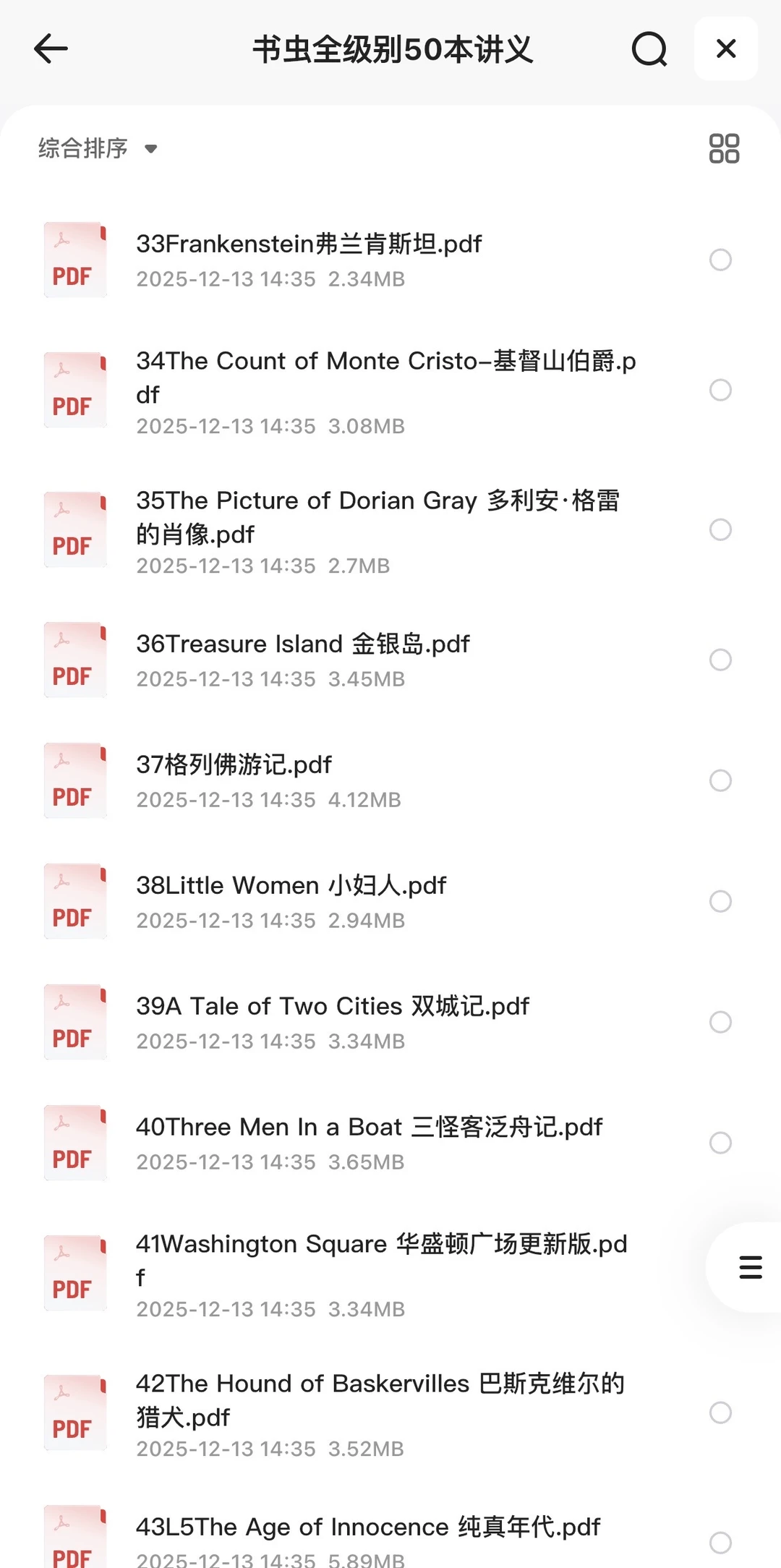Switch to grid view layout
Viewport: 781px width, 1568px height.
point(724,148)
